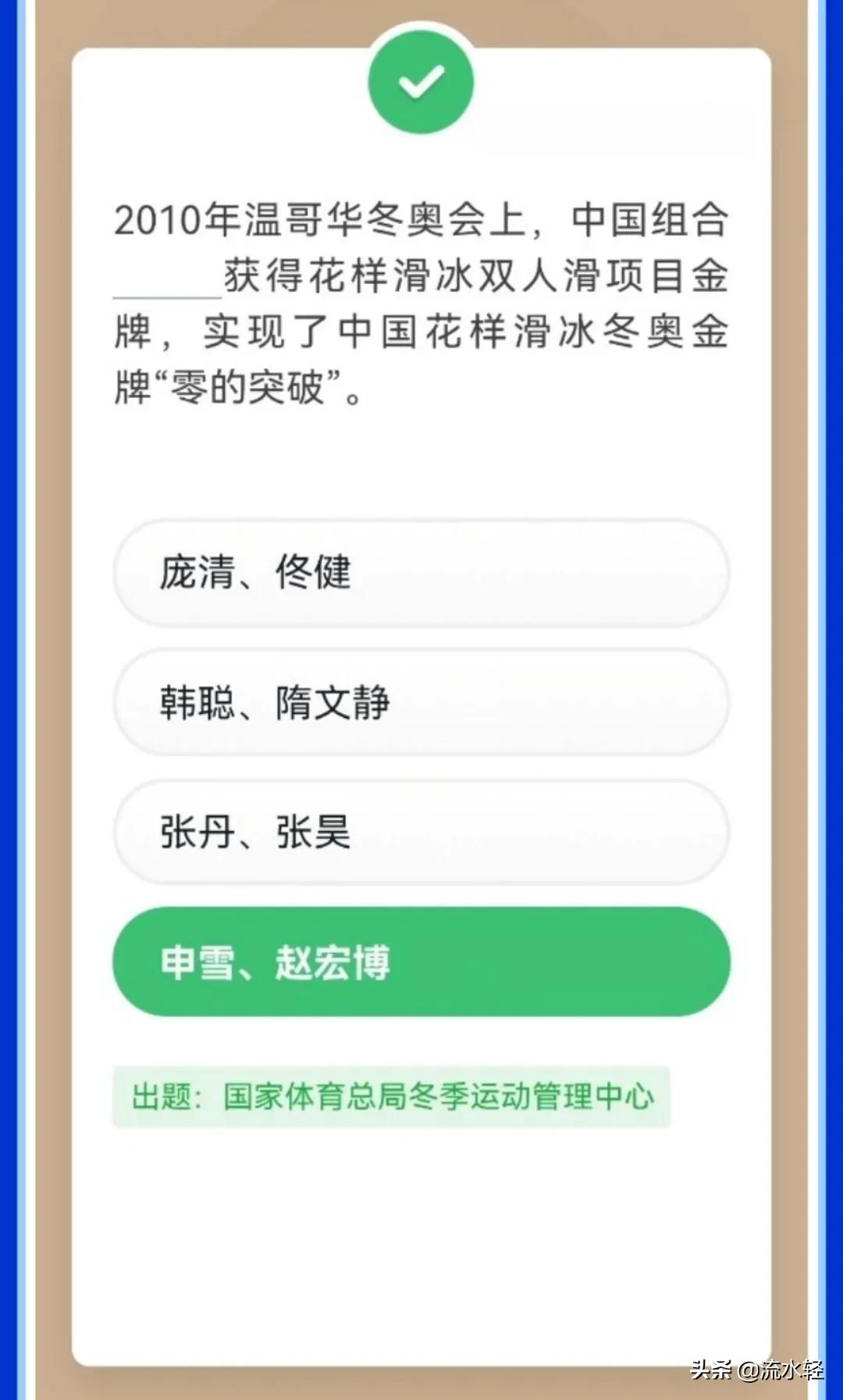Select the correct answer marked in green

421,962
